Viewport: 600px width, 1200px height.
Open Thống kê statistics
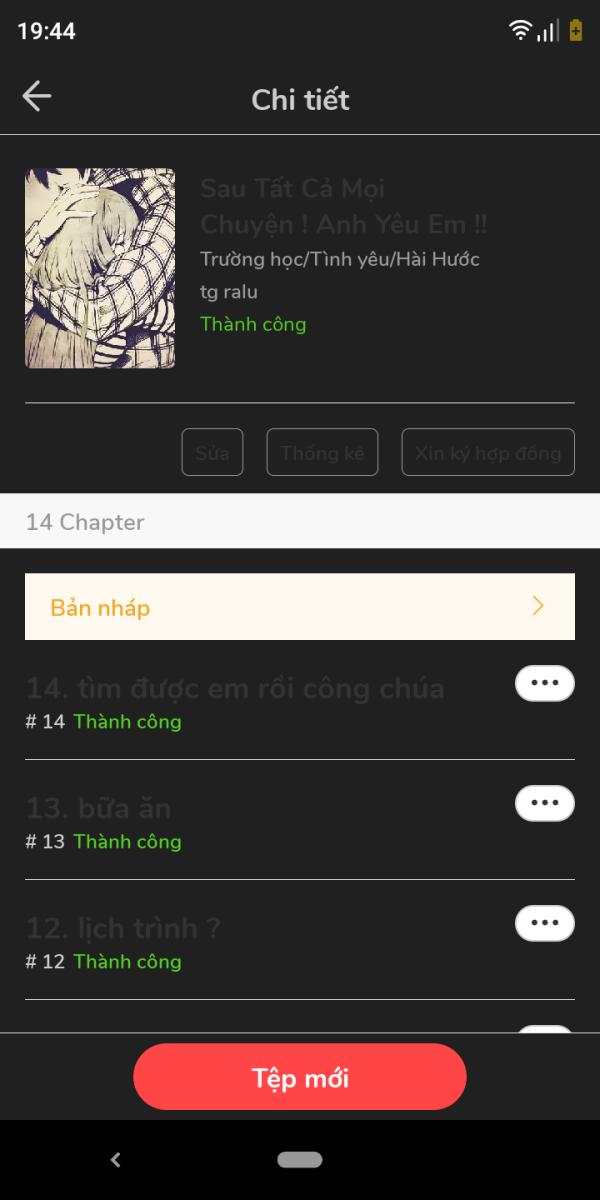pos(322,452)
